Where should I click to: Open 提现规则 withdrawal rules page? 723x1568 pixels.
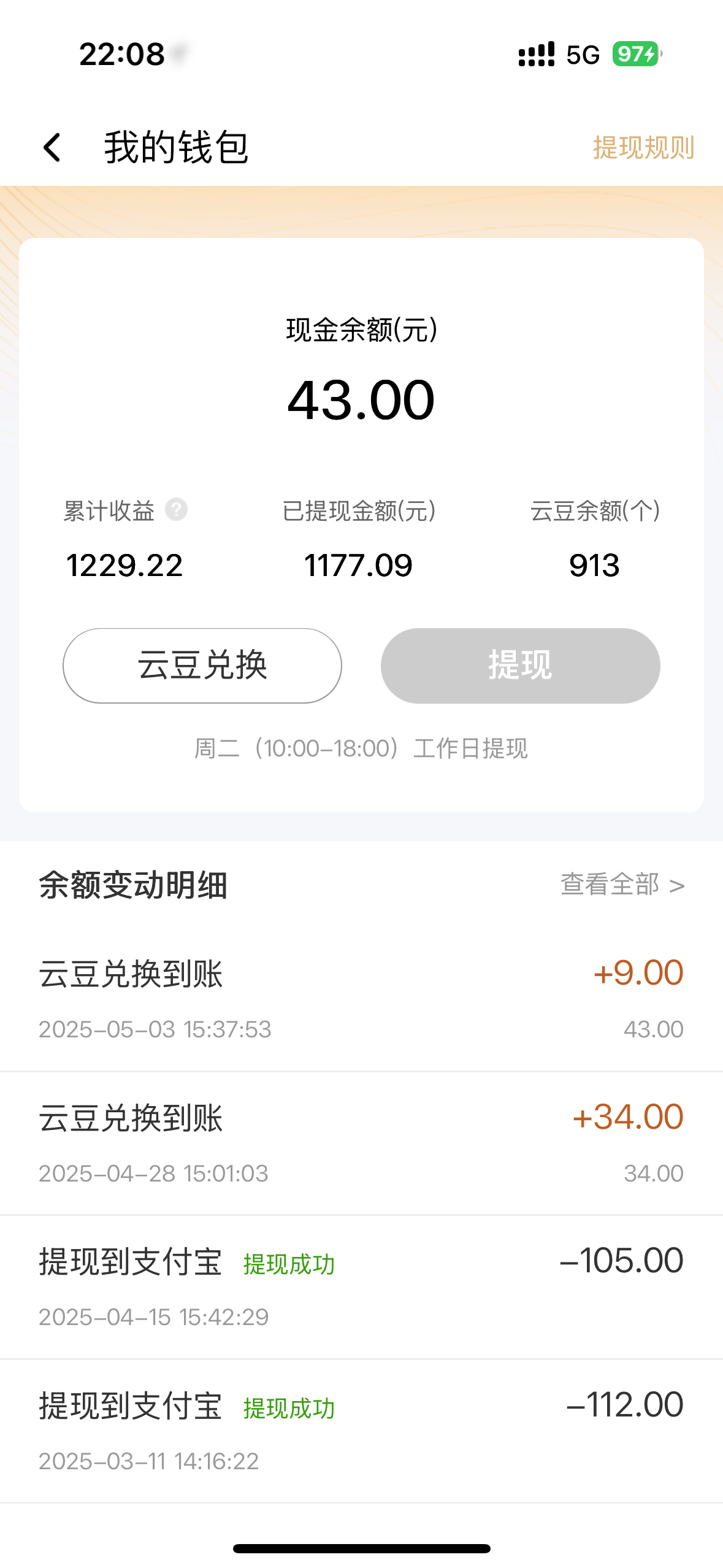pyautogui.click(x=643, y=147)
